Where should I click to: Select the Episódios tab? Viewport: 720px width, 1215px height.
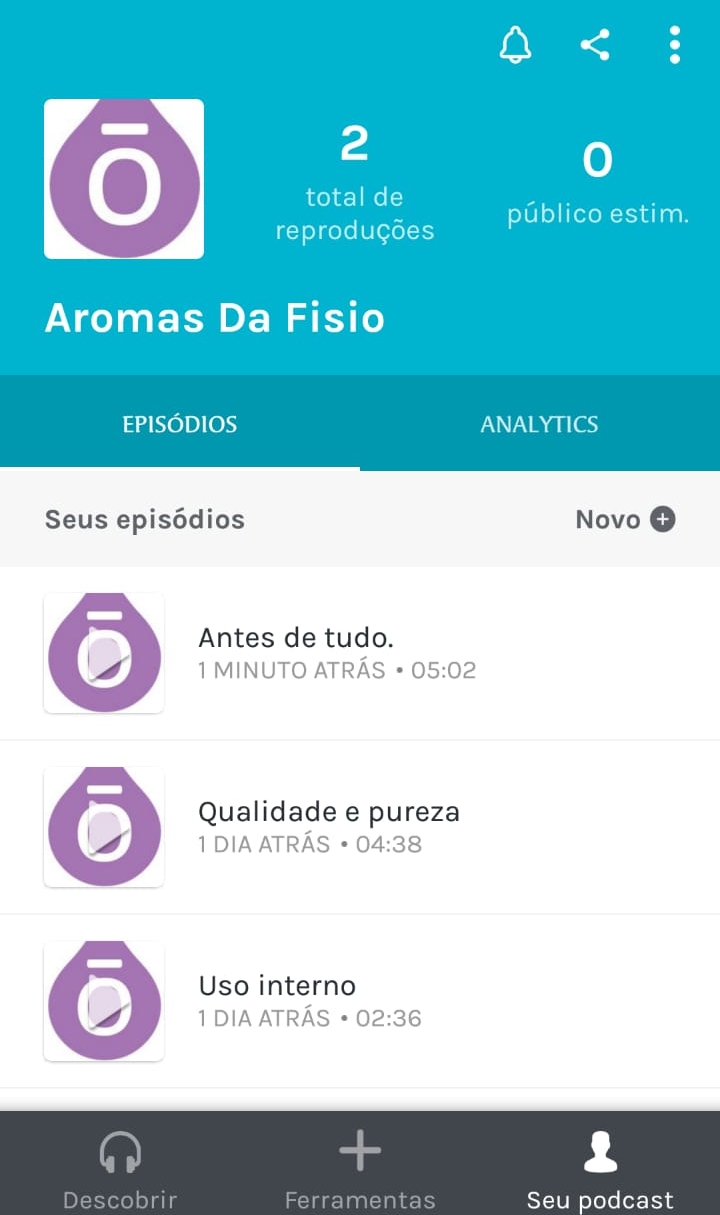[x=180, y=423]
